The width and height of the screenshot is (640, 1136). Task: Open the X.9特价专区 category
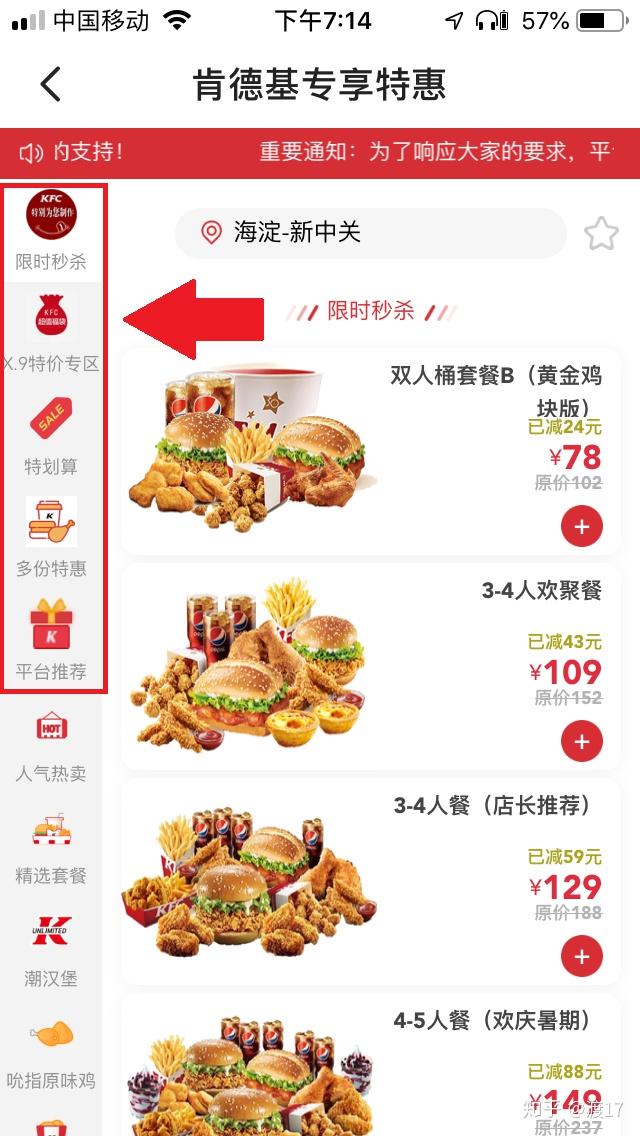tap(51, 334)
